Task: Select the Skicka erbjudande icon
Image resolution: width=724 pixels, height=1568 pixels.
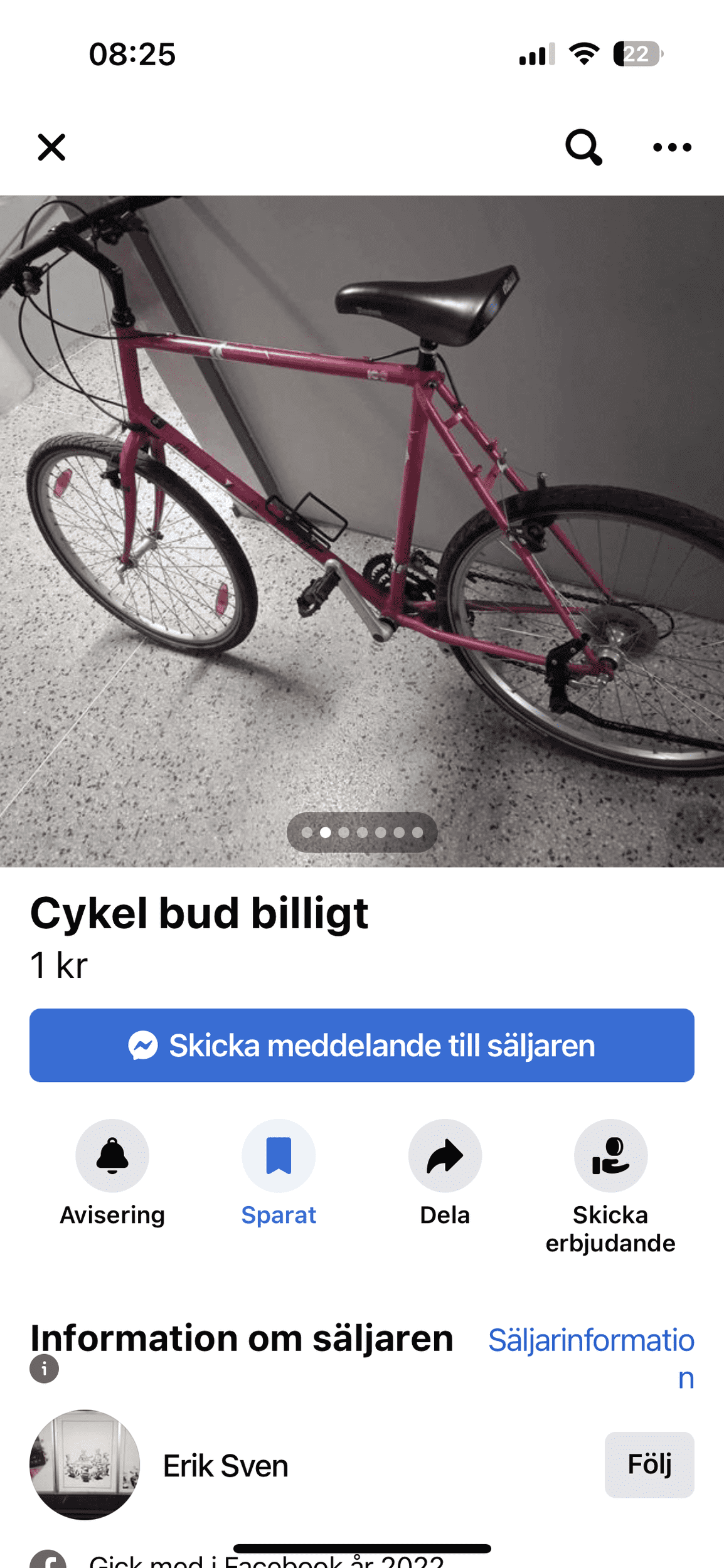Action: coord(612,1156)
